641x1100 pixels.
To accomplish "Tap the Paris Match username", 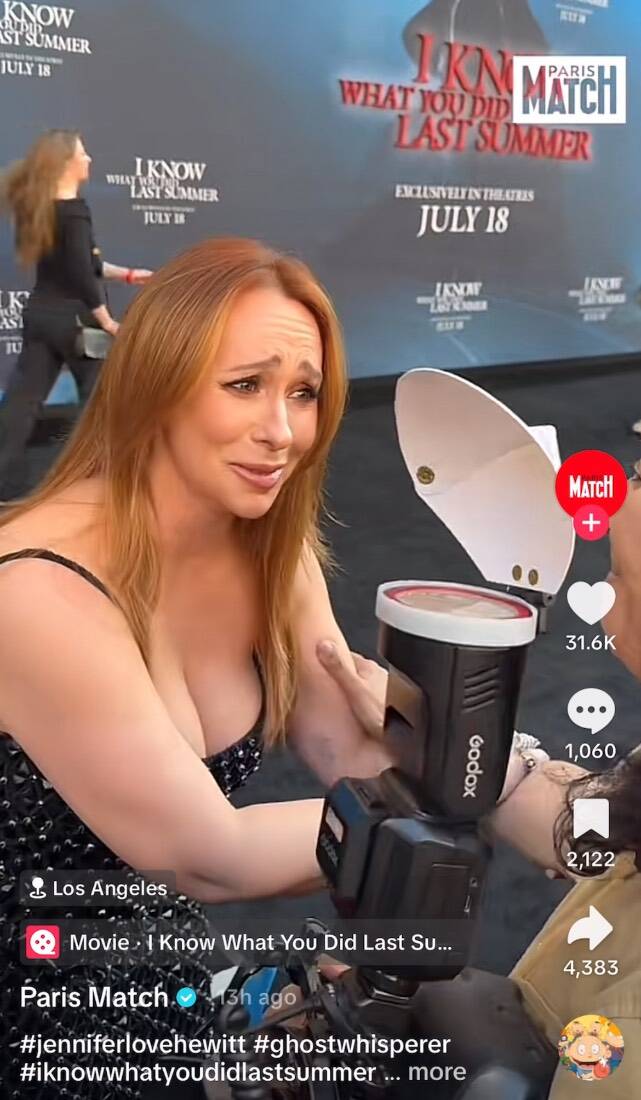I will click(x=94, y=997).
